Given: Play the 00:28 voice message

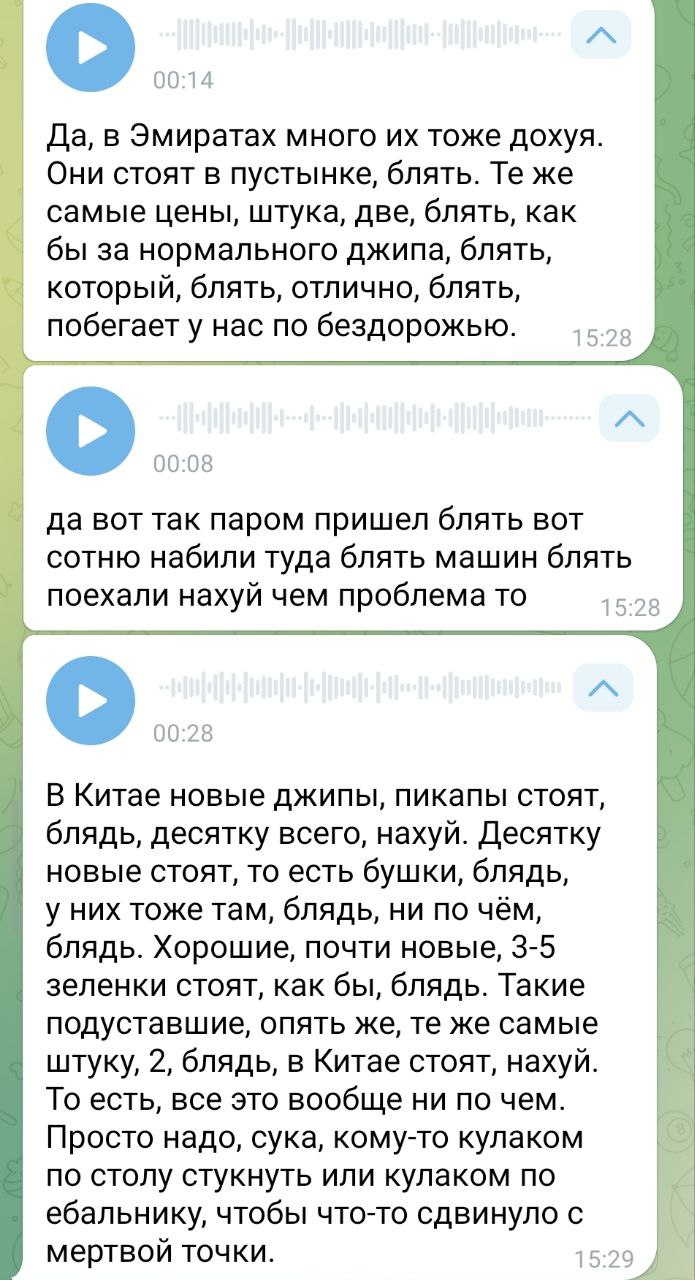Looking at the screenshot, I should [92, 697].
